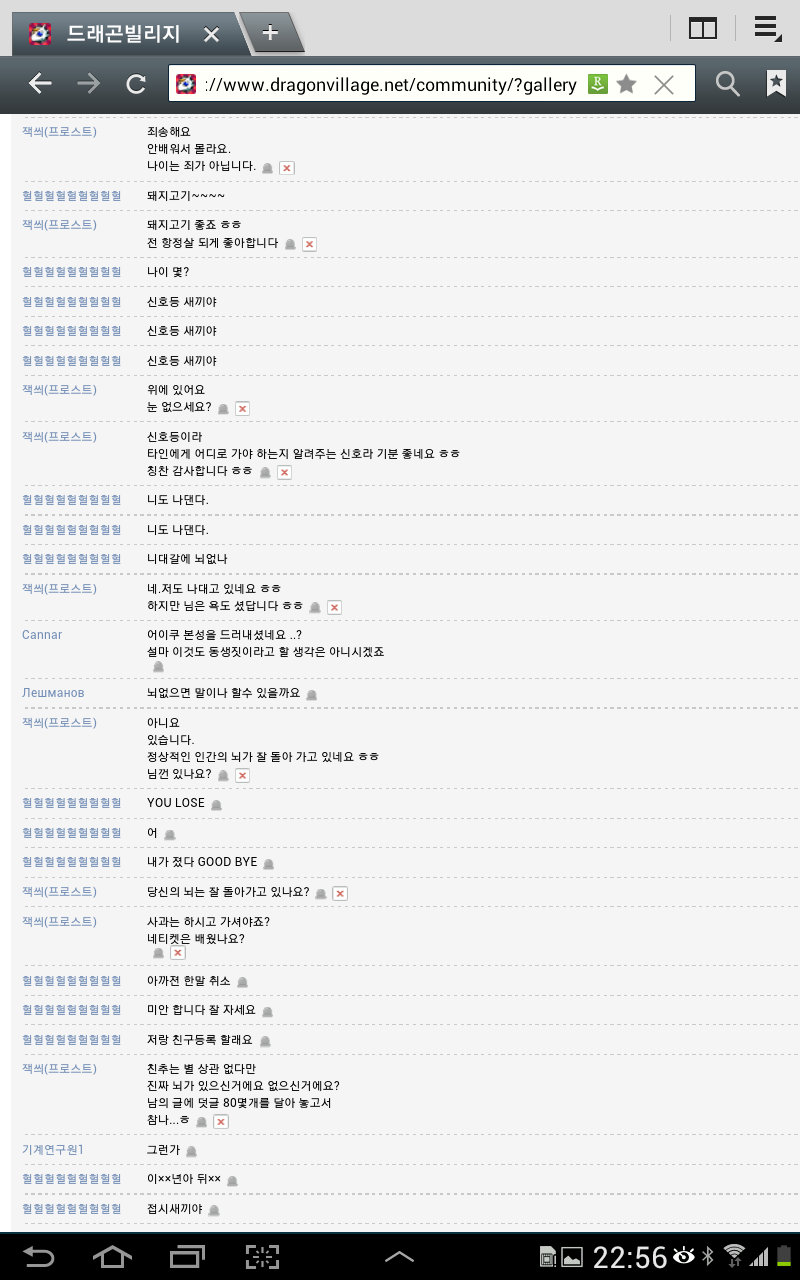Tap the system home button
The image size is (800, 1280).
click(x=112, y=1257)
